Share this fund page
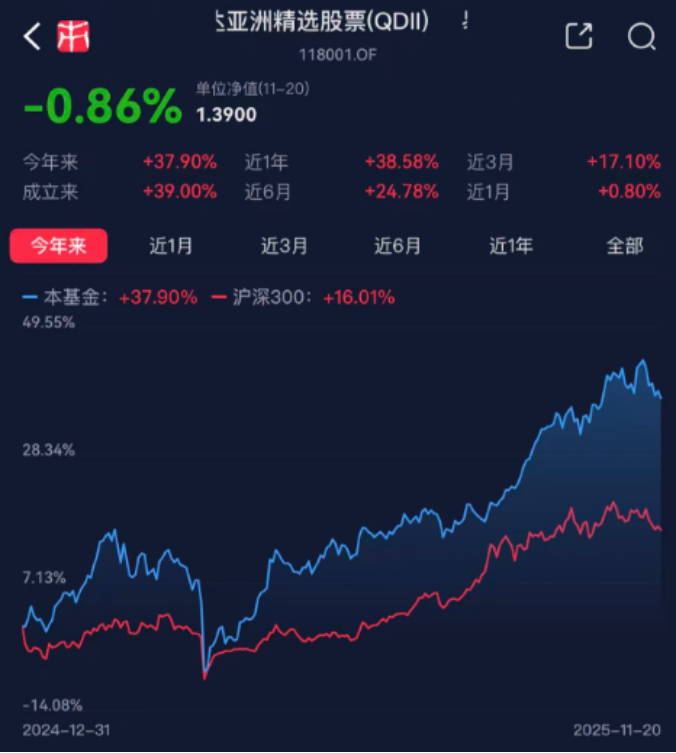 [579, 37]
